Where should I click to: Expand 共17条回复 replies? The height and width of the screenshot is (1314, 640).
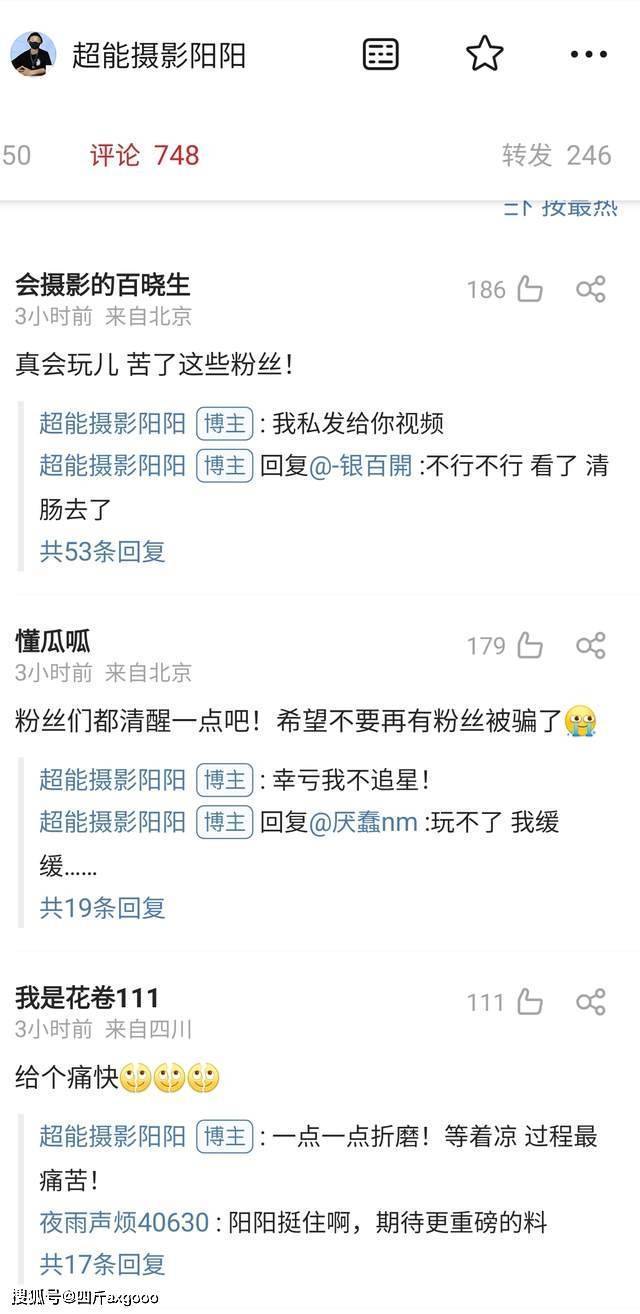pos(102,1264)
